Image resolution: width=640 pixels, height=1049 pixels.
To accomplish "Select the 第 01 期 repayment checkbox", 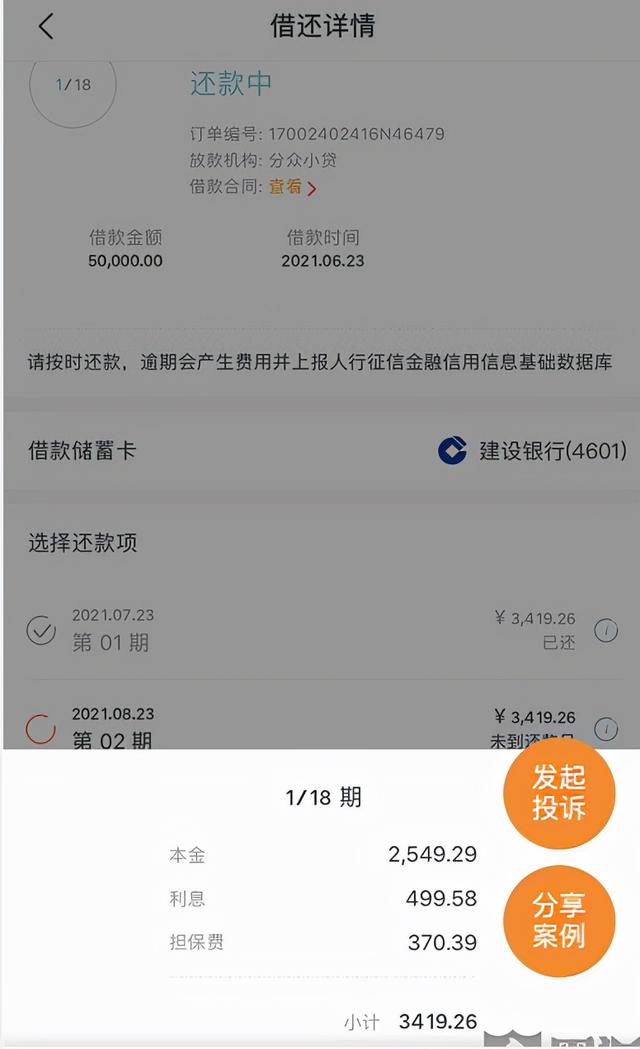I will tap(41, 630).
